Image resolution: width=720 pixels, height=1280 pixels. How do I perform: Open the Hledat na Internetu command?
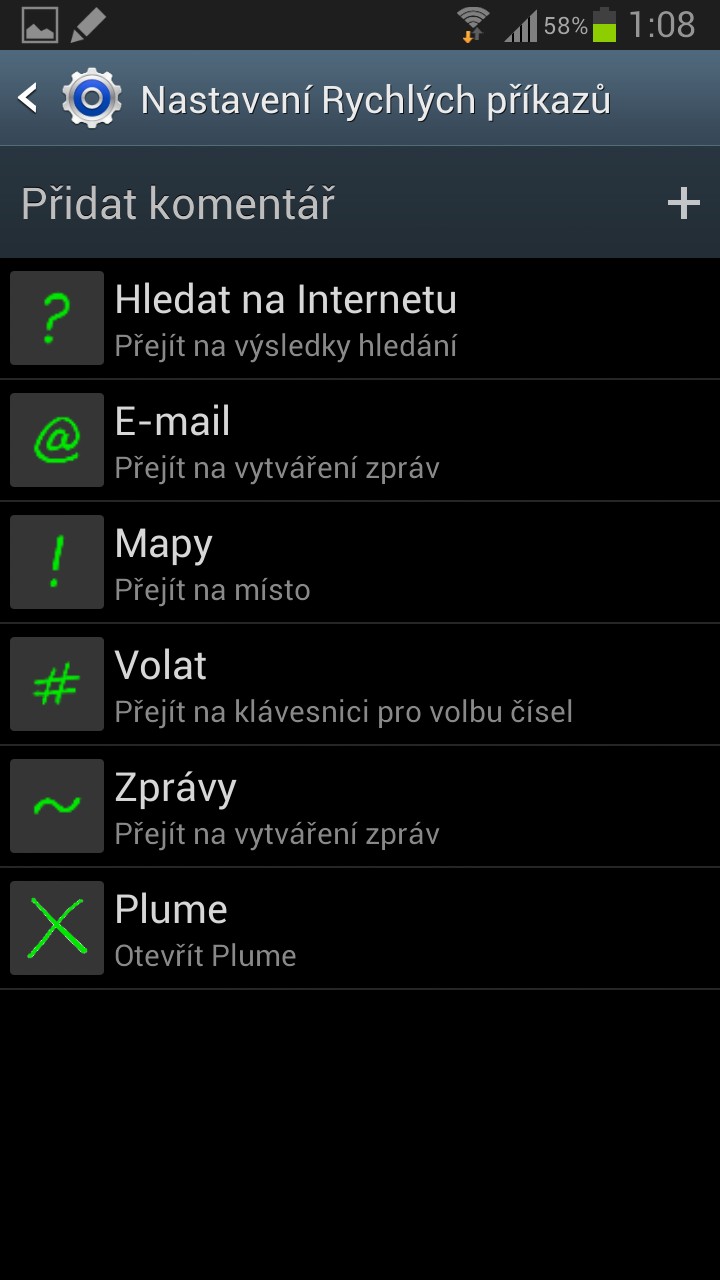pyautogui.click(x=360, y=318)
